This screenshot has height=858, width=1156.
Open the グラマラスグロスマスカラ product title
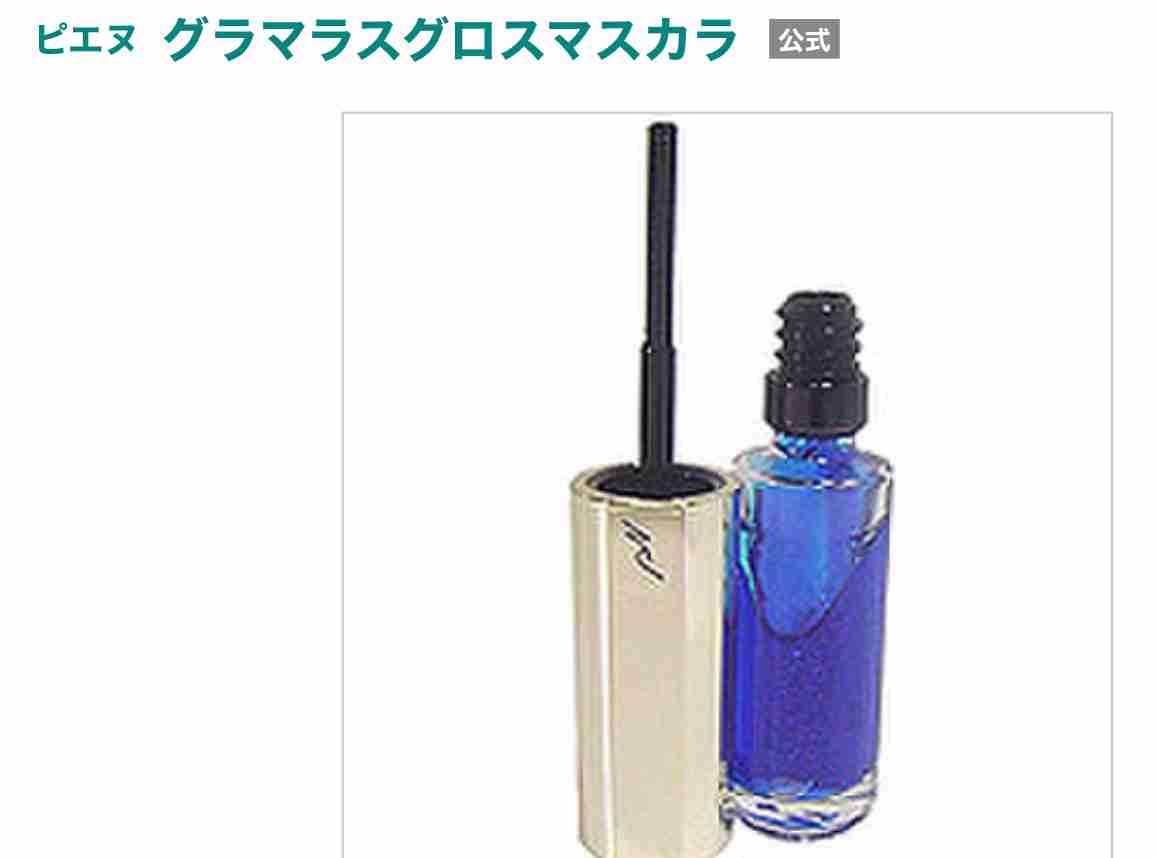point(450,40)
